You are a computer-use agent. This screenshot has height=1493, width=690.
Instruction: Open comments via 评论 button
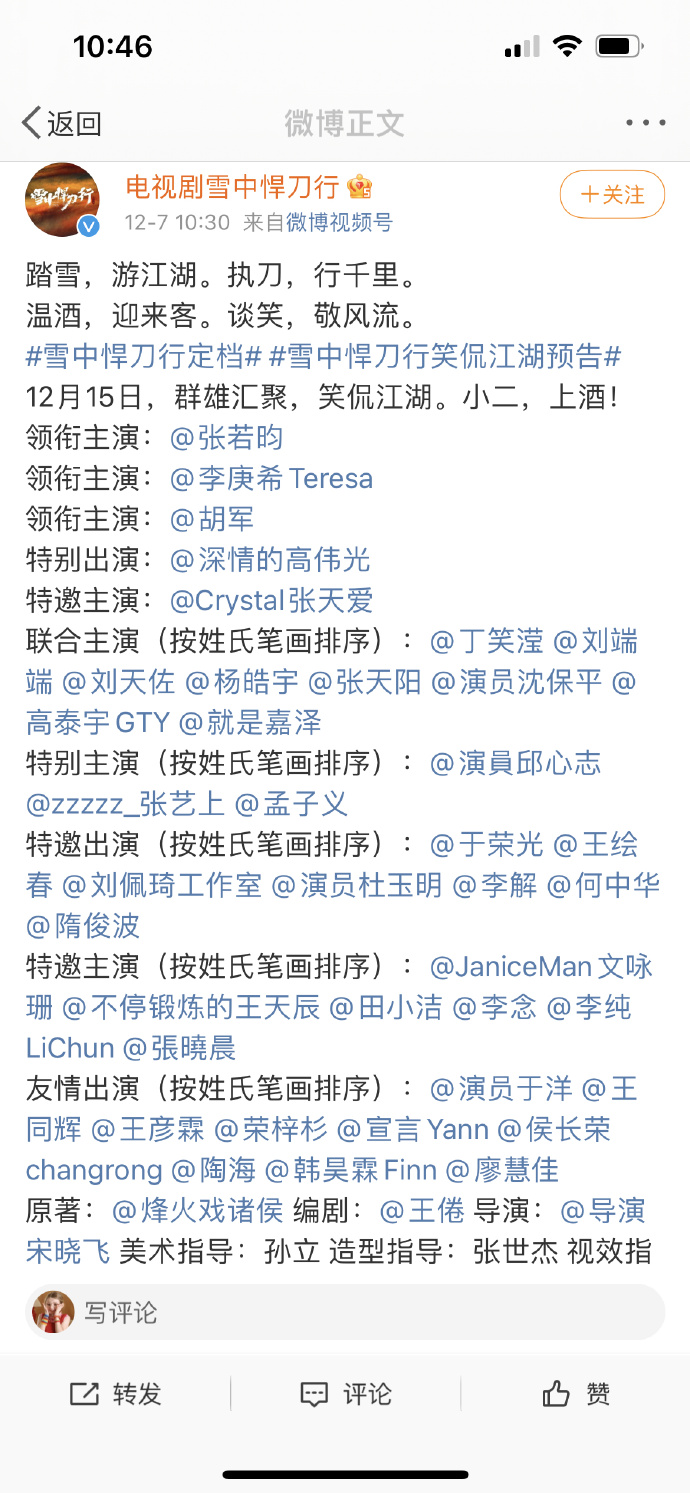pos(346,1394)
